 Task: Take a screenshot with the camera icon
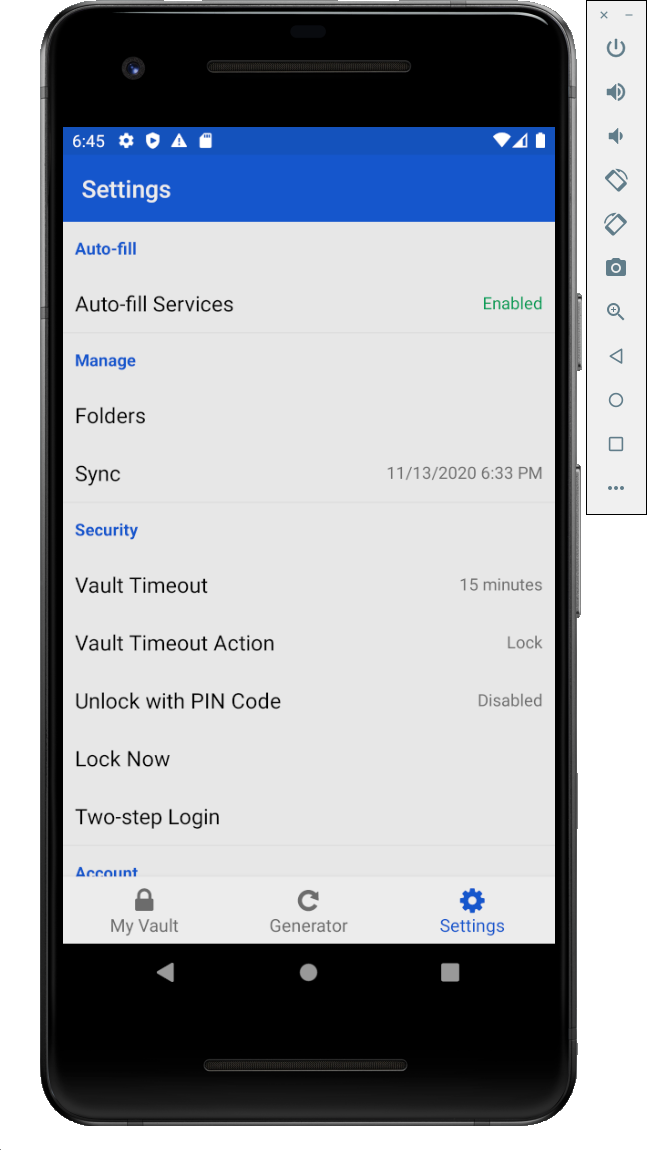615,267
